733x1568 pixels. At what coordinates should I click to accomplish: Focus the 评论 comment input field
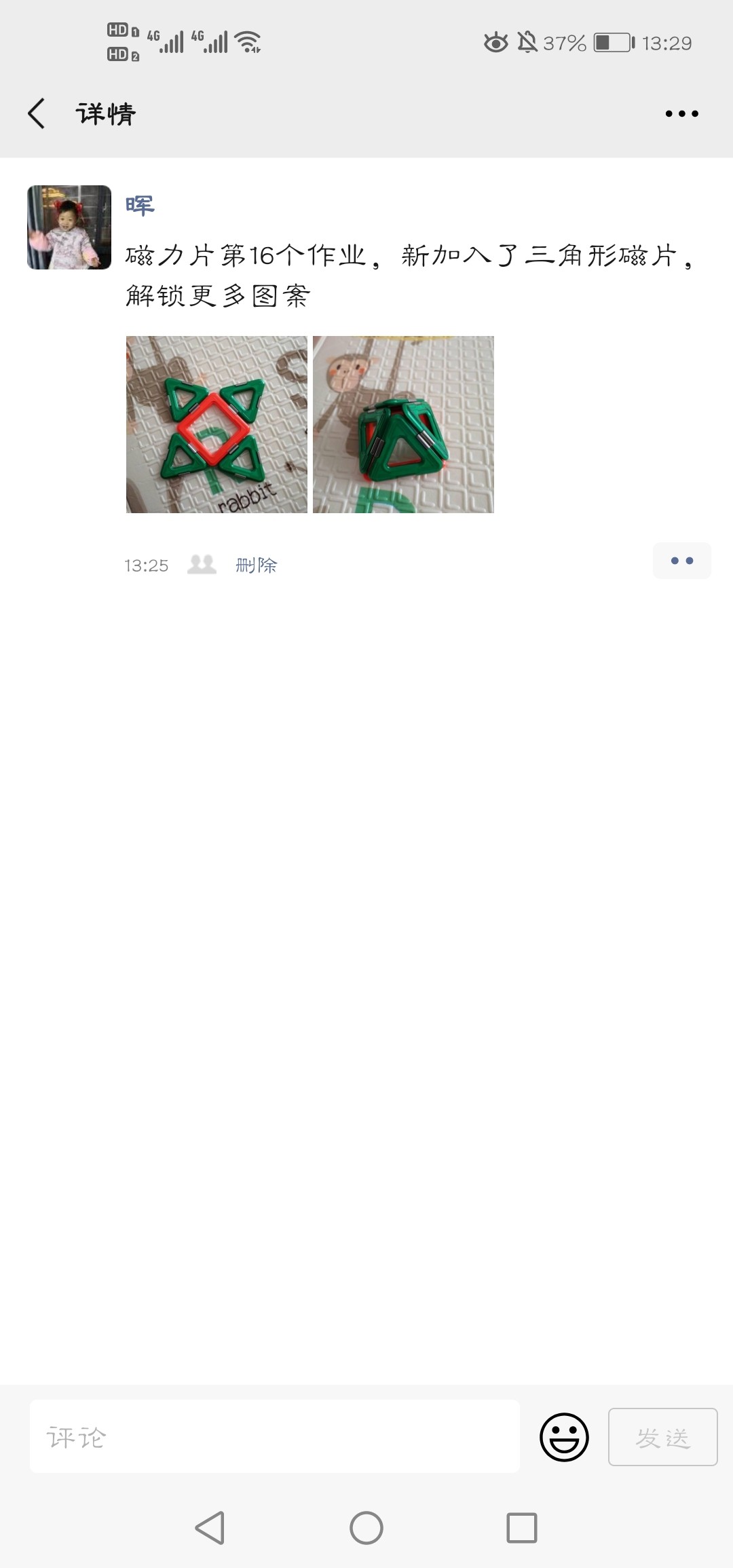274,1437
